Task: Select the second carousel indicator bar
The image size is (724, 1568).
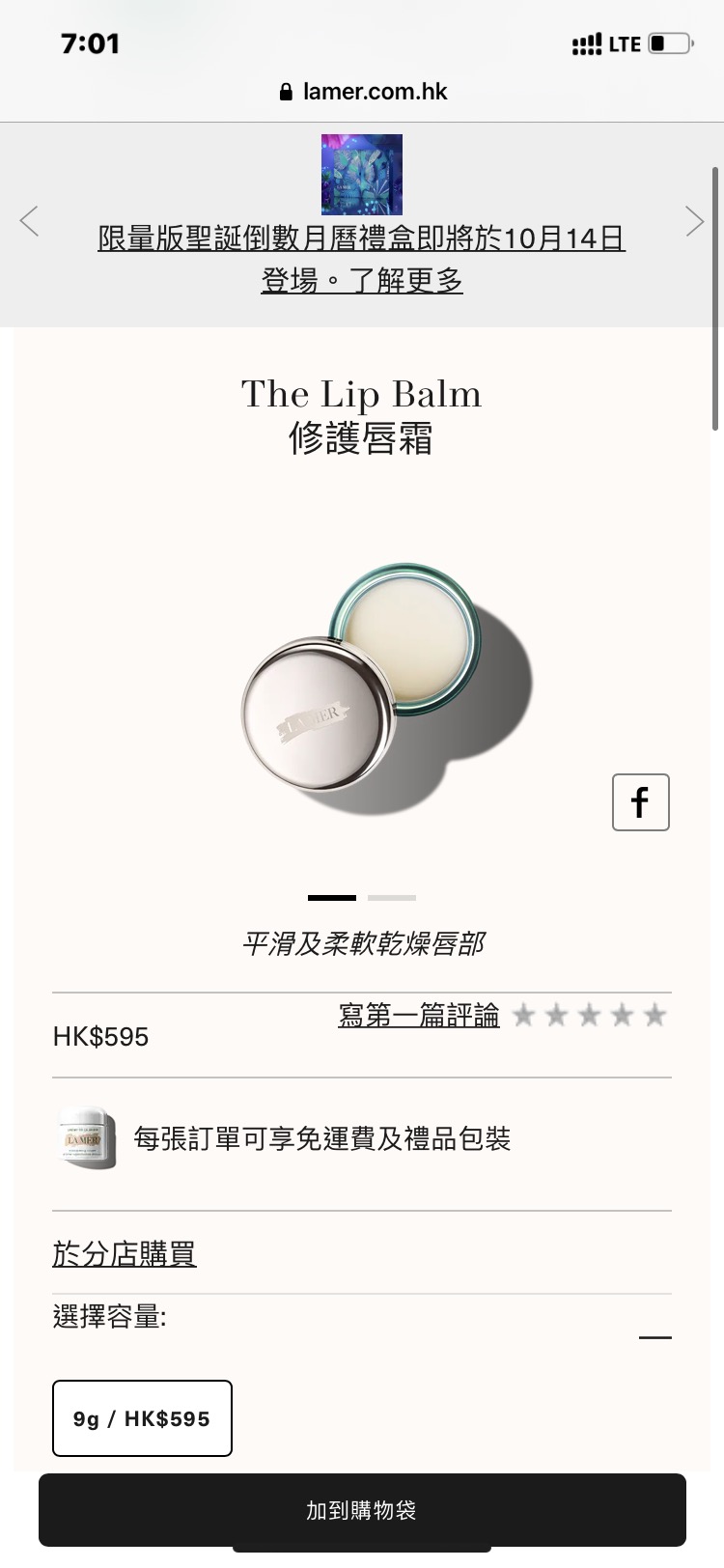Action: [x=391, y=897]
